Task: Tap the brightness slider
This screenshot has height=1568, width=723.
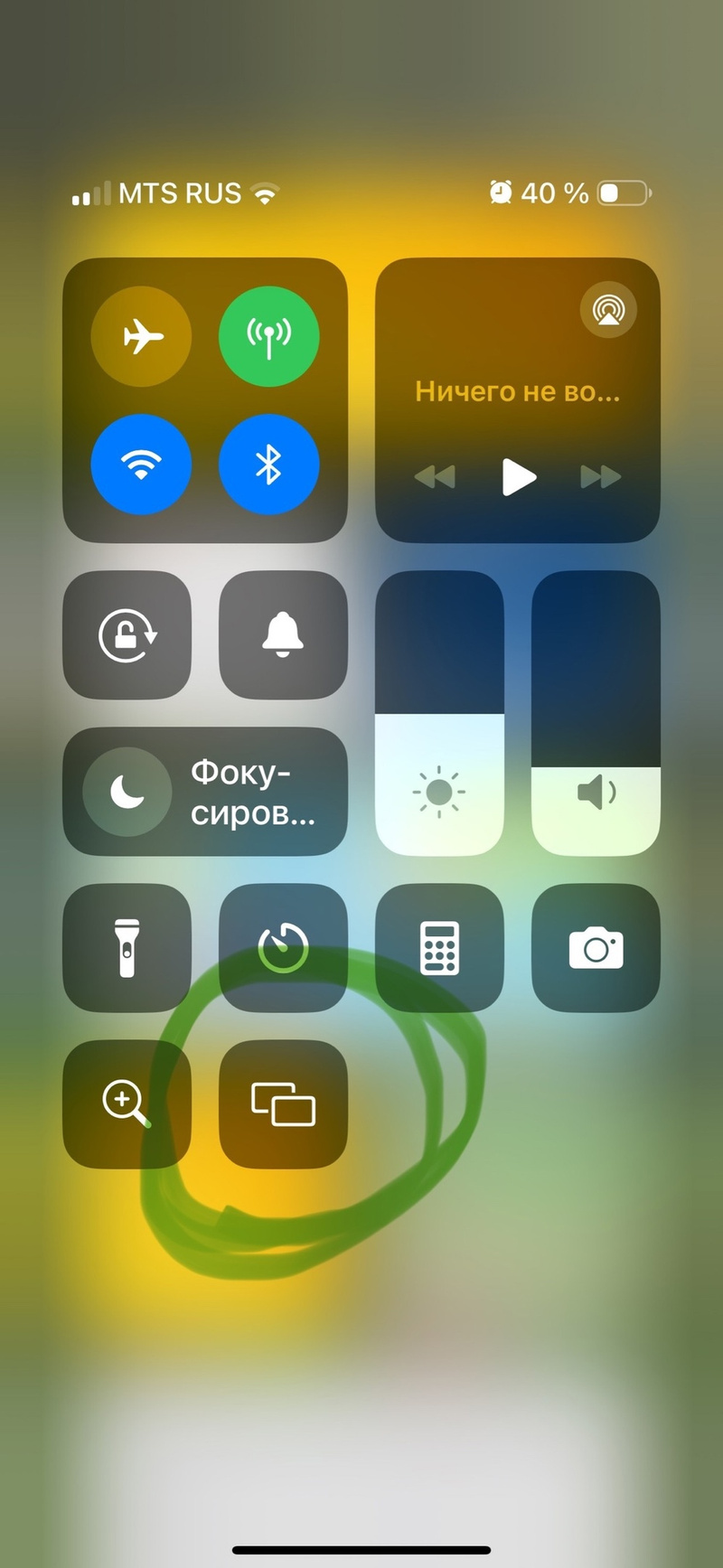Action: pos(439,714)
